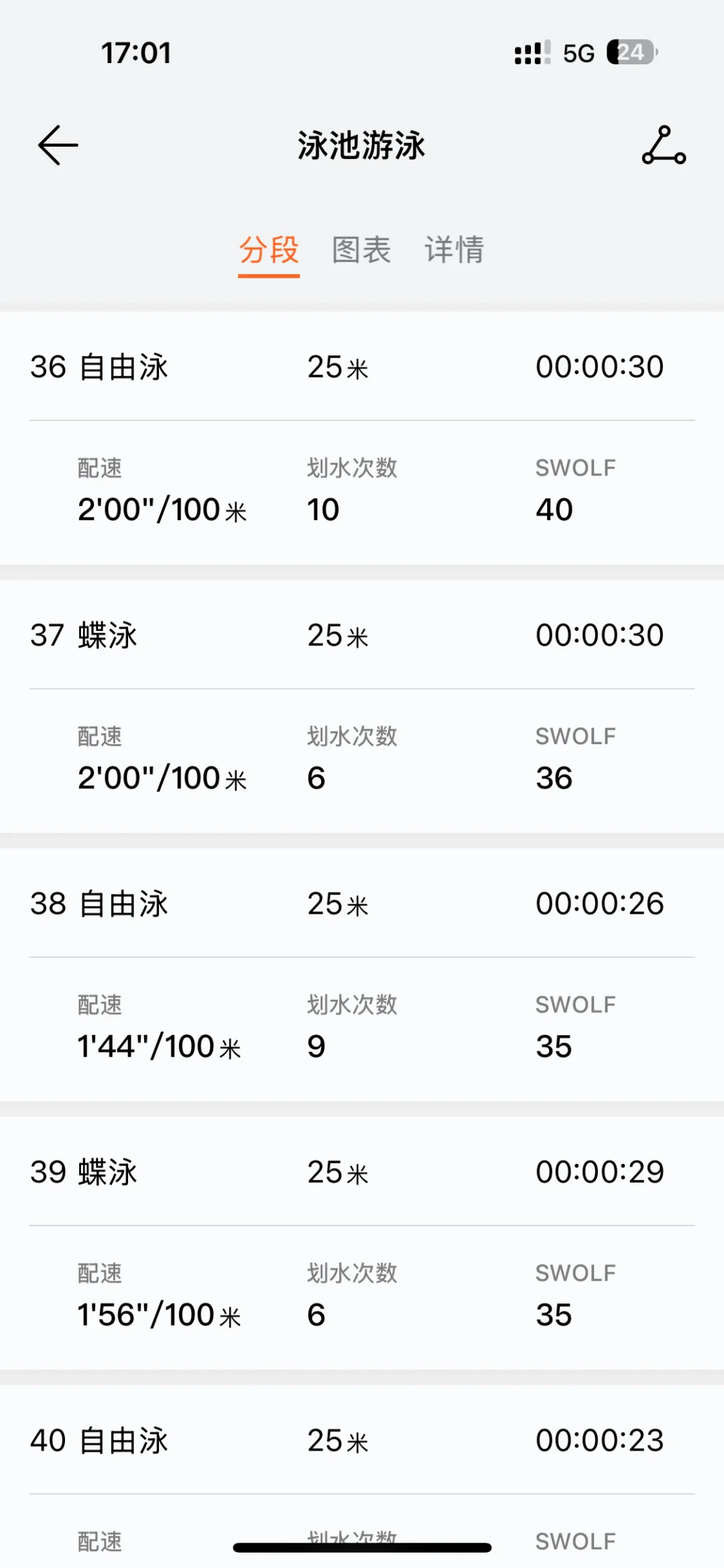The image size is (724, 1568).
Task: Go back using the top-left arrow
Action: click(x=58, y=145)
